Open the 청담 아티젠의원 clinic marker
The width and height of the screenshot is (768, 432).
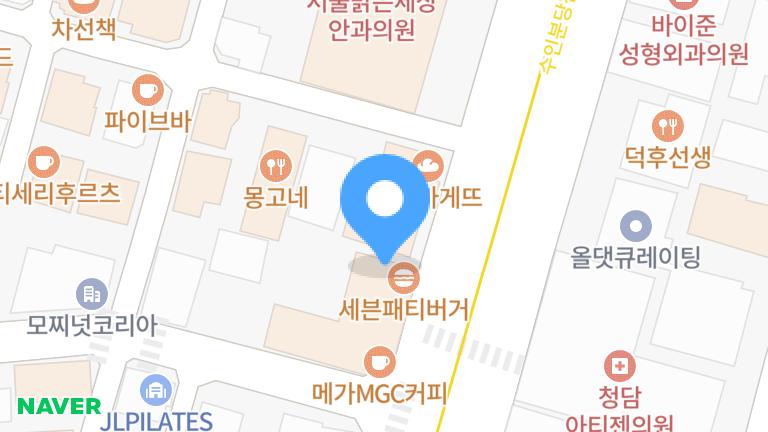620,364
